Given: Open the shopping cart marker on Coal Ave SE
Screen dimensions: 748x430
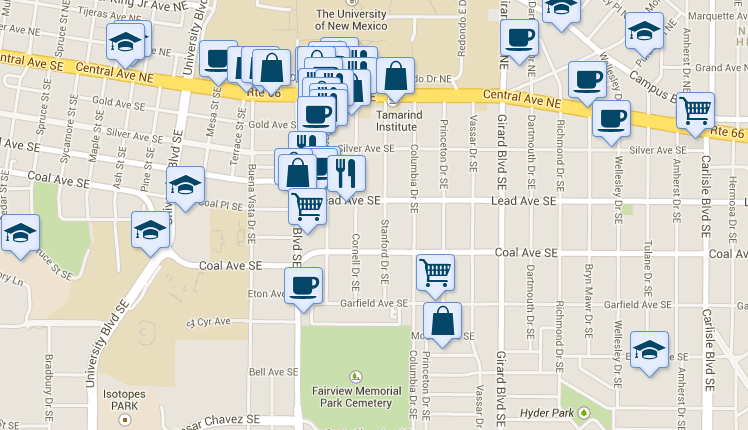Looking at the screenshot, I should point(435,272).
